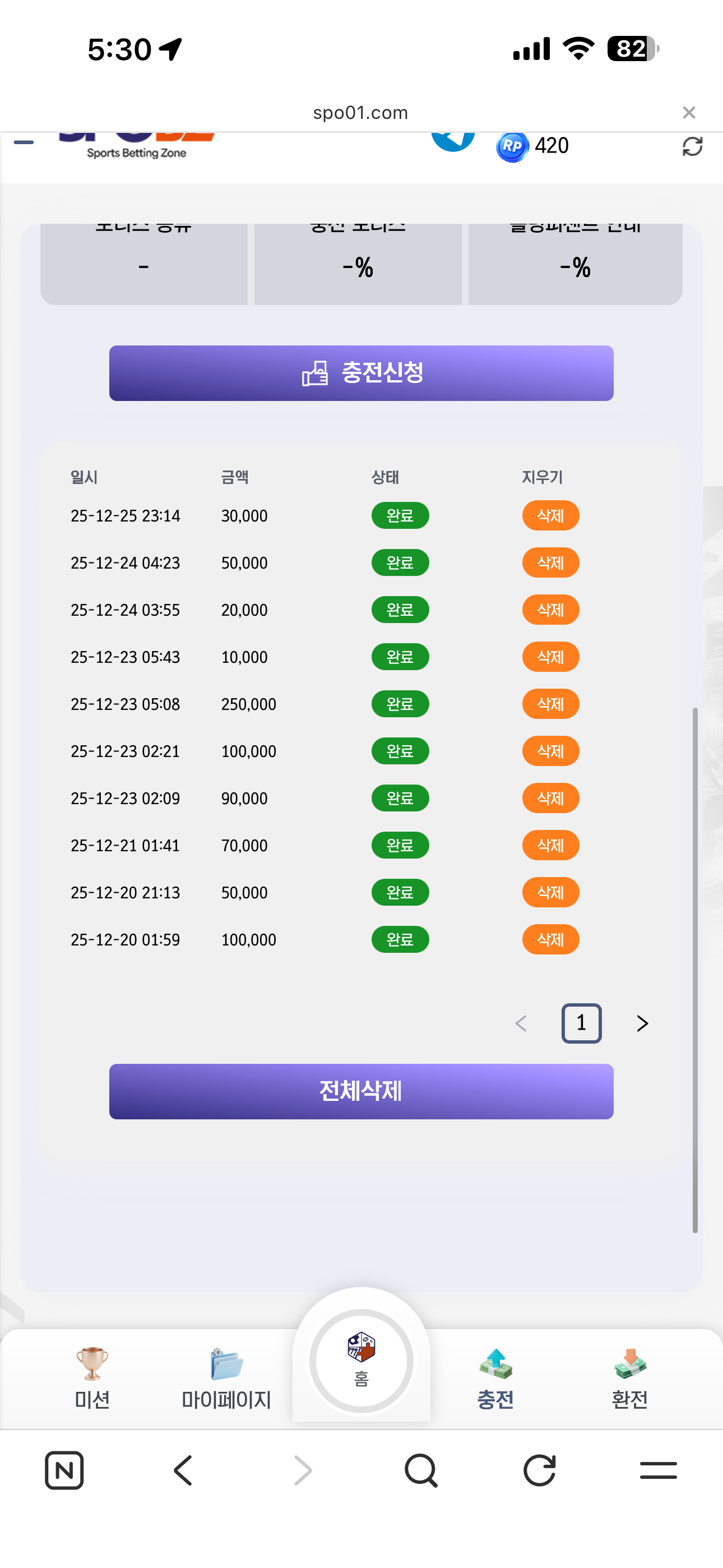Refresh the RP balance
Screen dimensions: 723x1568
(x=692, y=146)
